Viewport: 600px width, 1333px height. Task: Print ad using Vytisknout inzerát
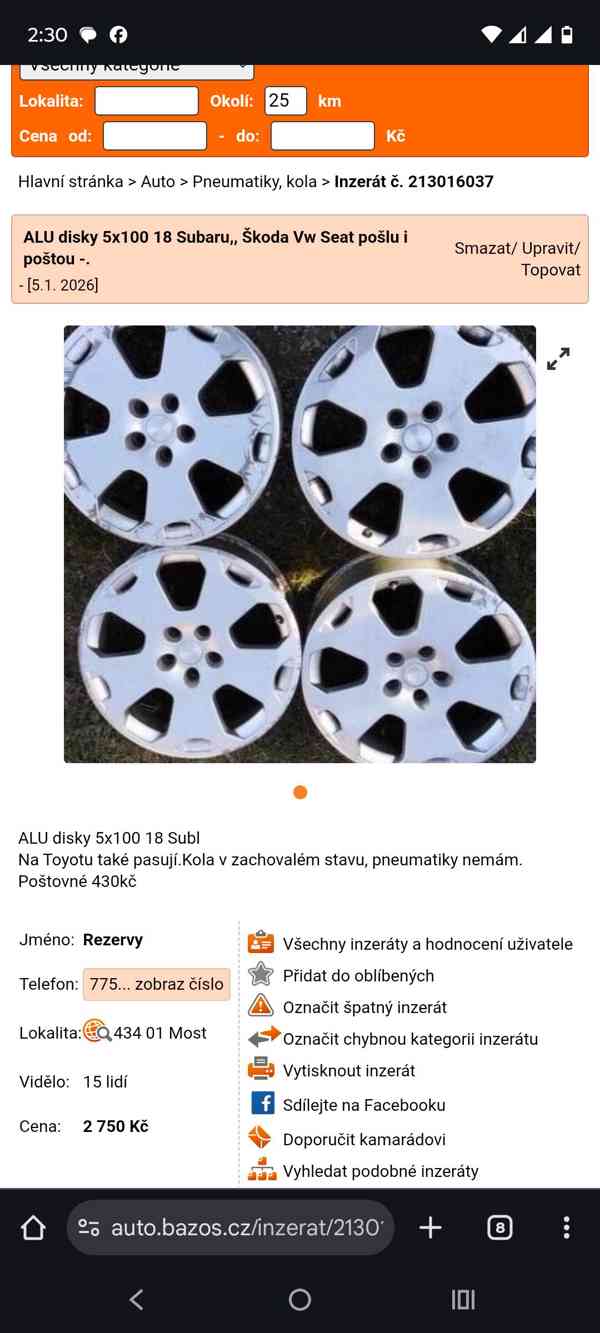348,1070
